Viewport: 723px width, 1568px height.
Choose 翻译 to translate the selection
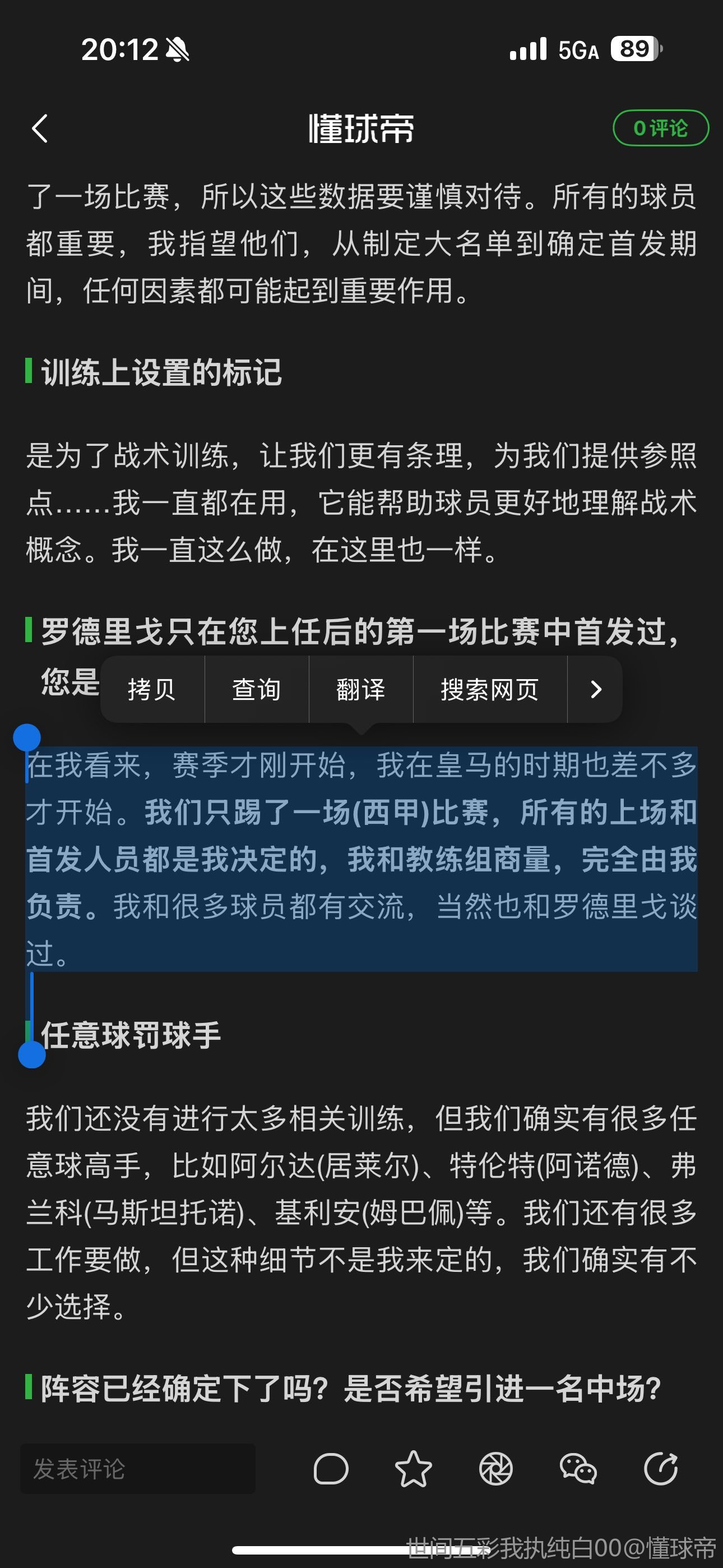pos(361,690)
